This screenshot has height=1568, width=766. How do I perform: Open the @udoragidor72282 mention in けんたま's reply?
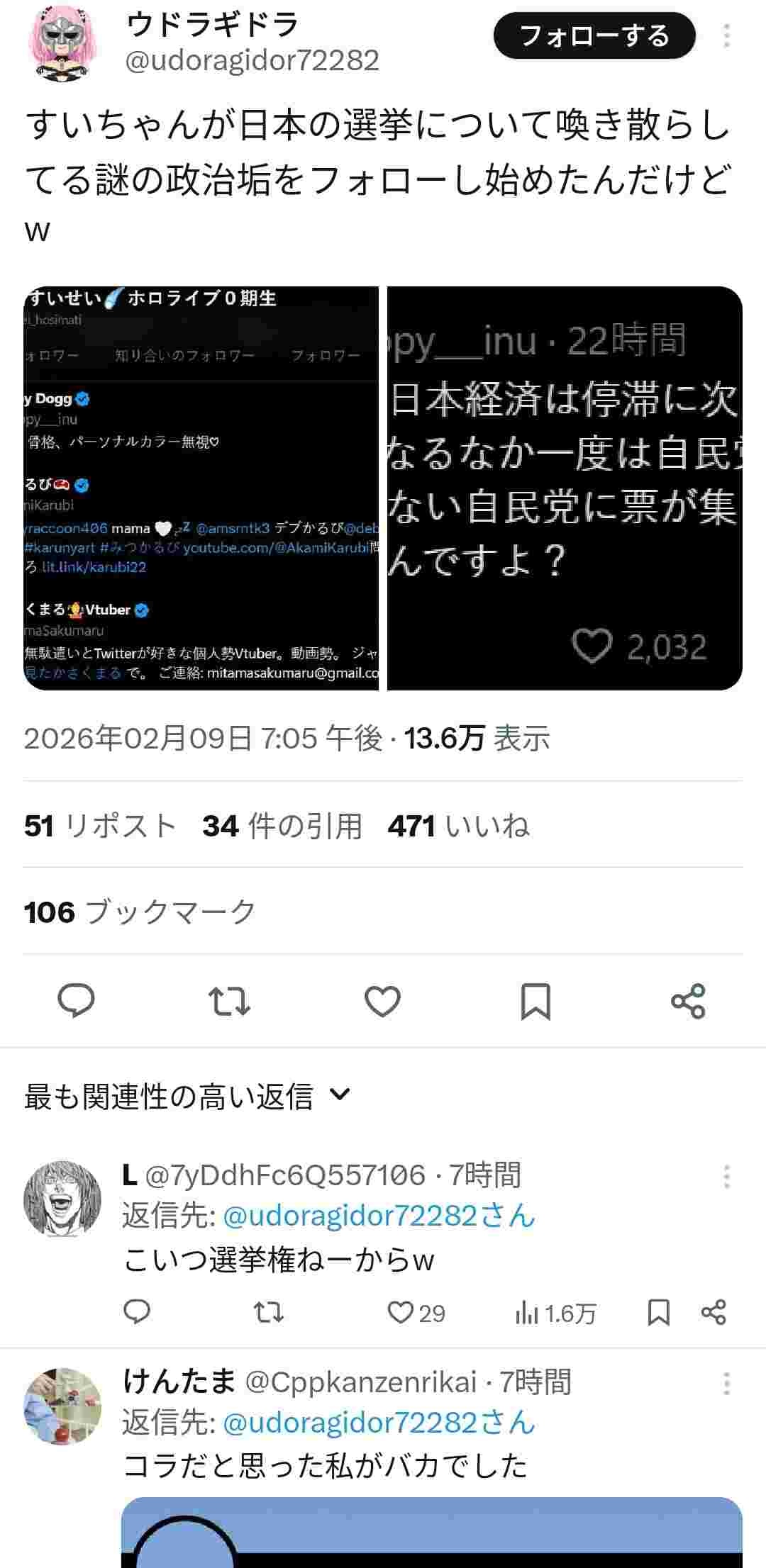[x=378, y=1423]
